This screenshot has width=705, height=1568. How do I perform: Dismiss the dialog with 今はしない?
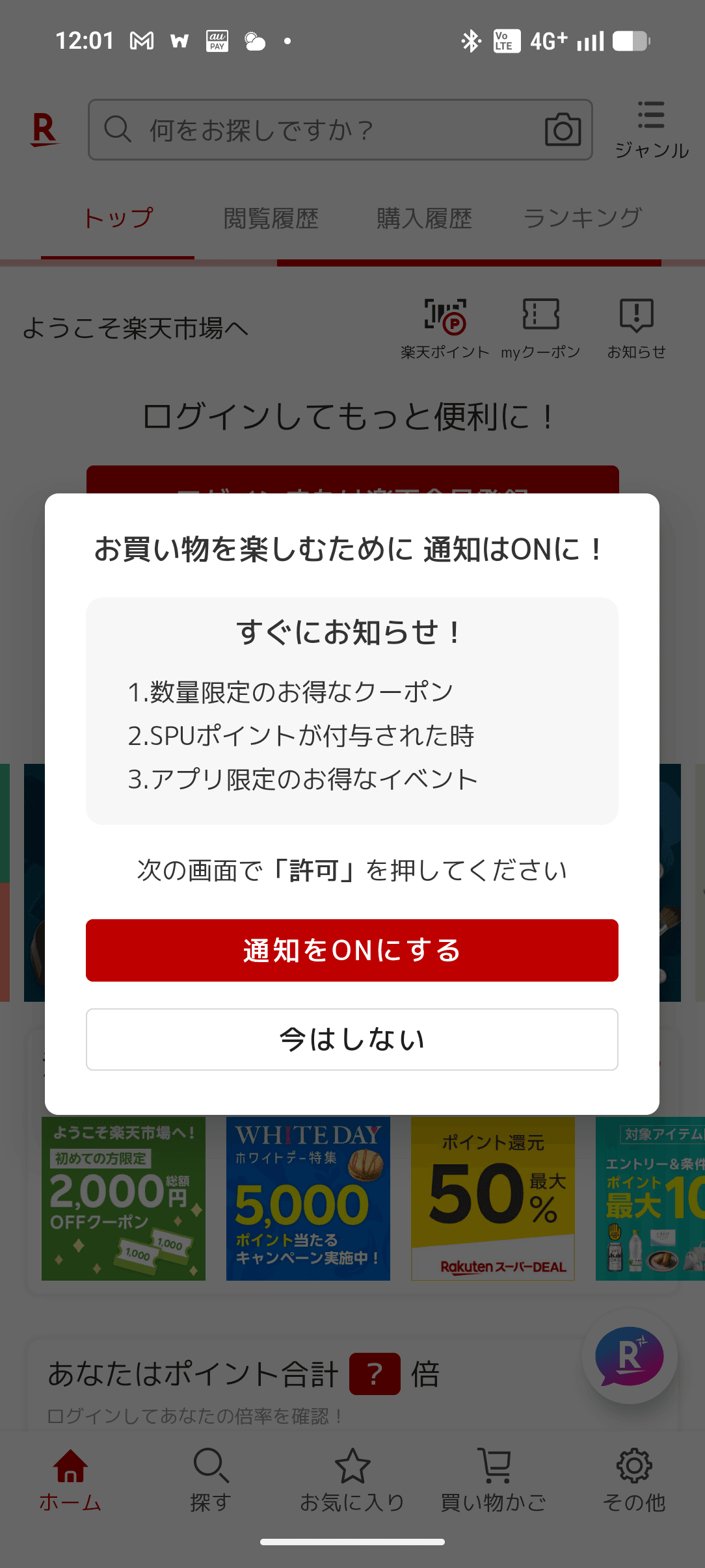[x=352, y=1039]
